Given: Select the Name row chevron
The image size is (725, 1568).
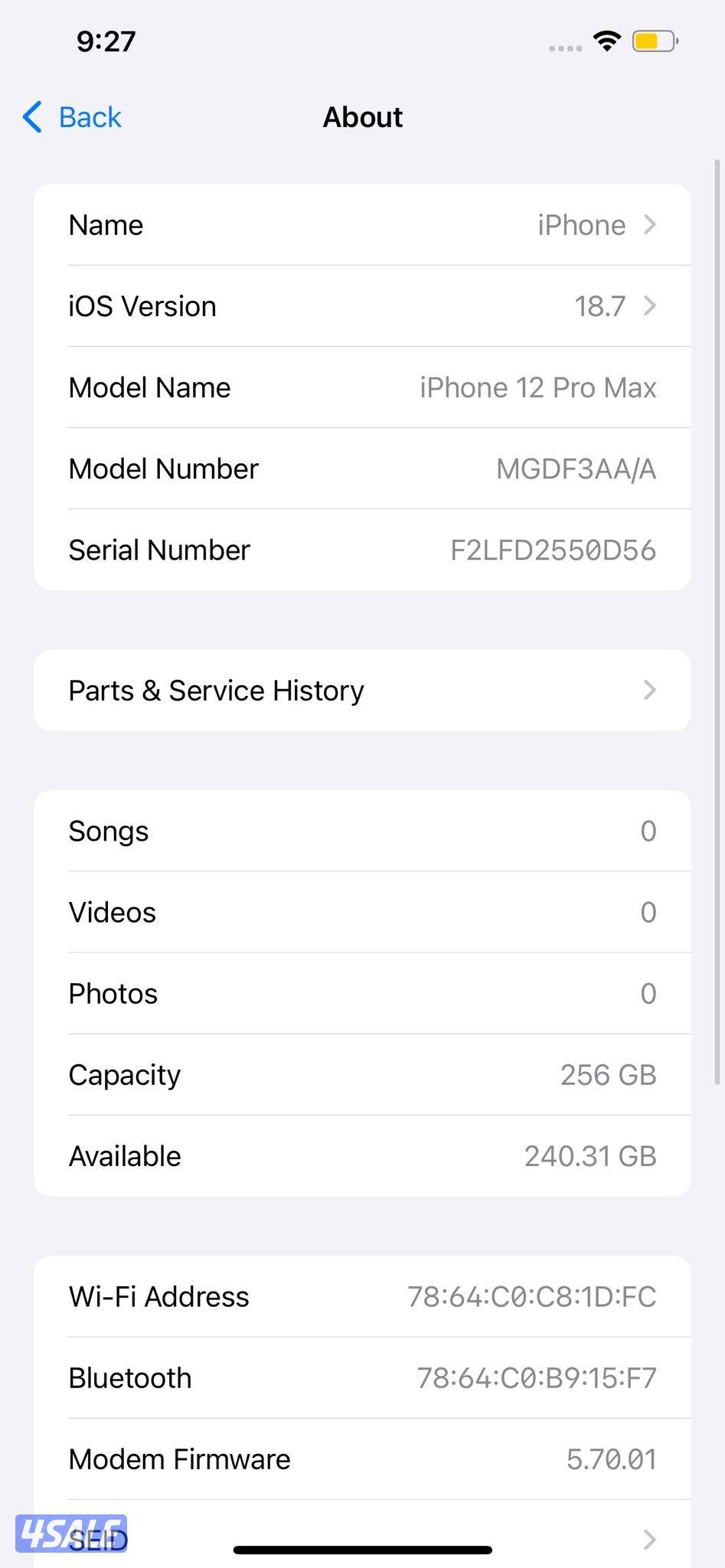Looking at the screenshot, I should (x=650, y=224).
